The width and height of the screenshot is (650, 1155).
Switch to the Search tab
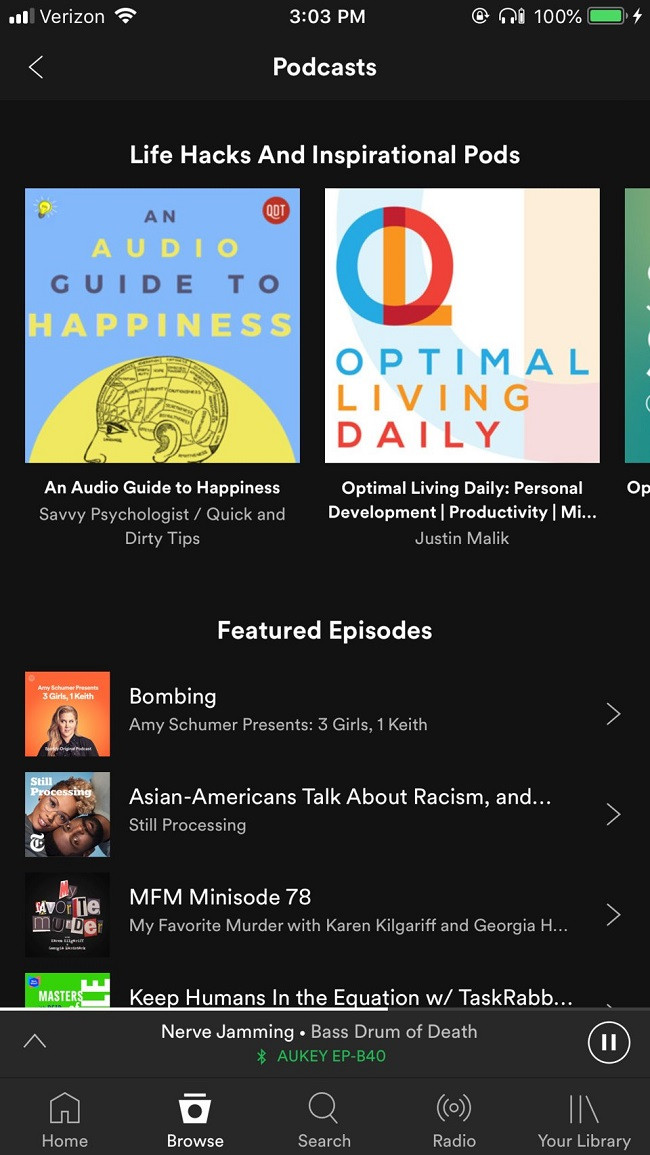324,1118
